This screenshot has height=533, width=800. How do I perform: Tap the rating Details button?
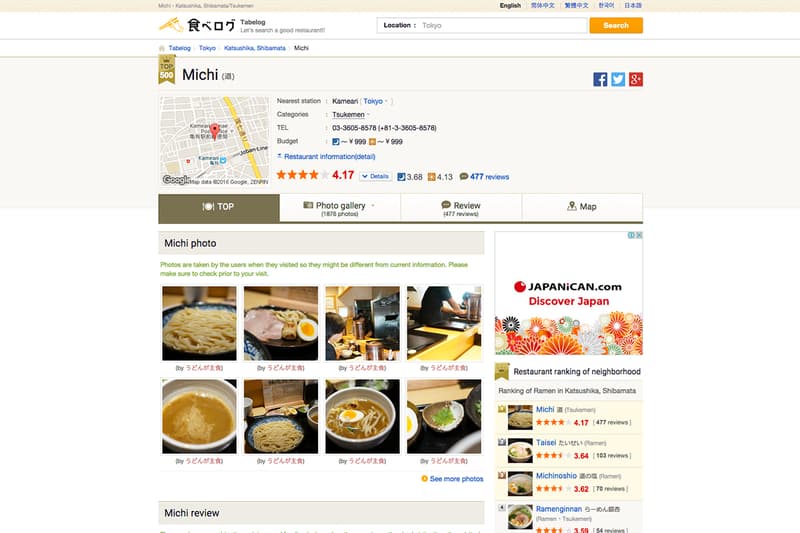[375, 176]
